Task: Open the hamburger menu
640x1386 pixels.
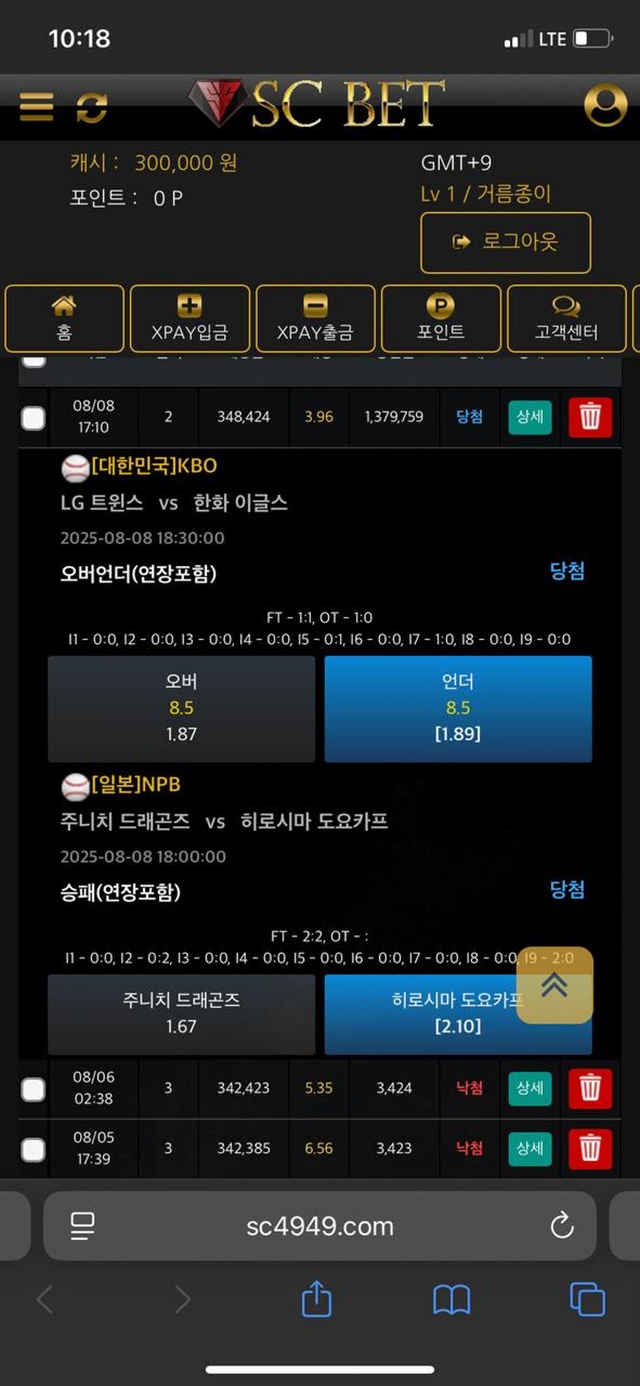Action: point(37,106)
